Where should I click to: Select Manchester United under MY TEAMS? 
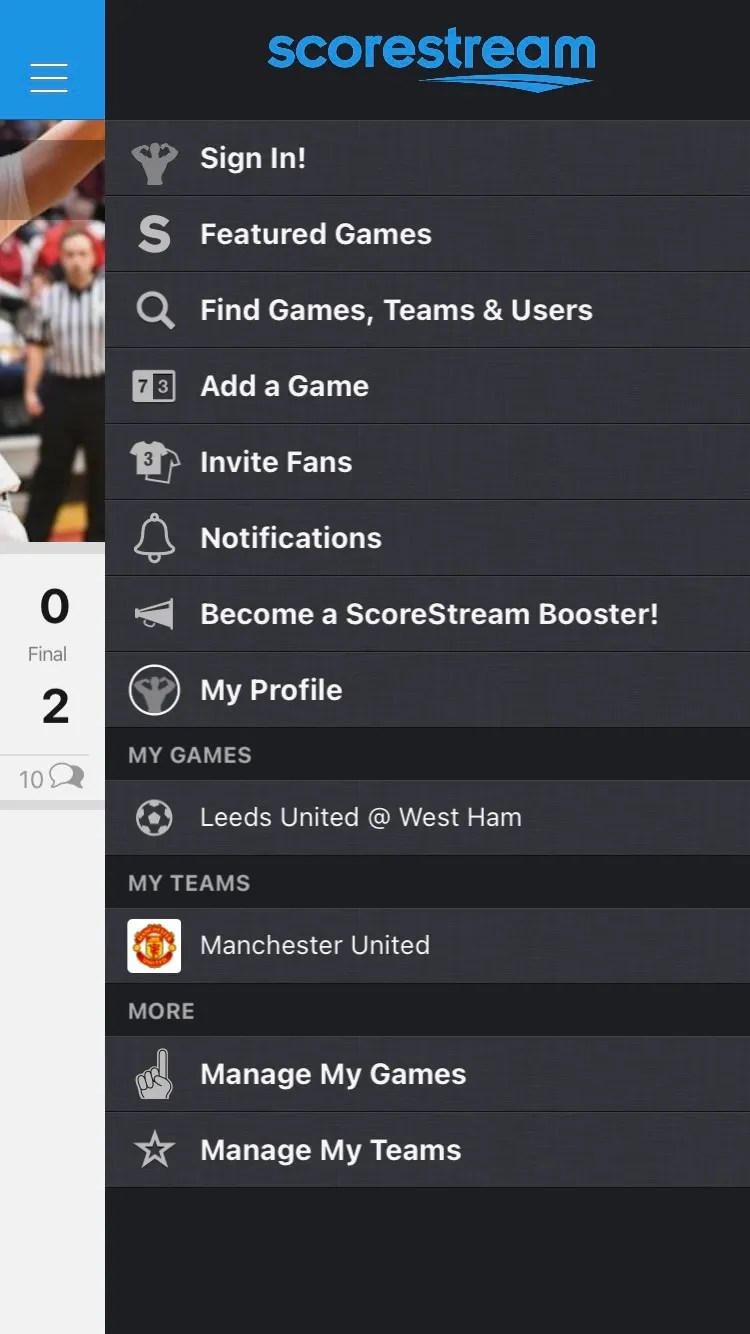coord(315,945)
